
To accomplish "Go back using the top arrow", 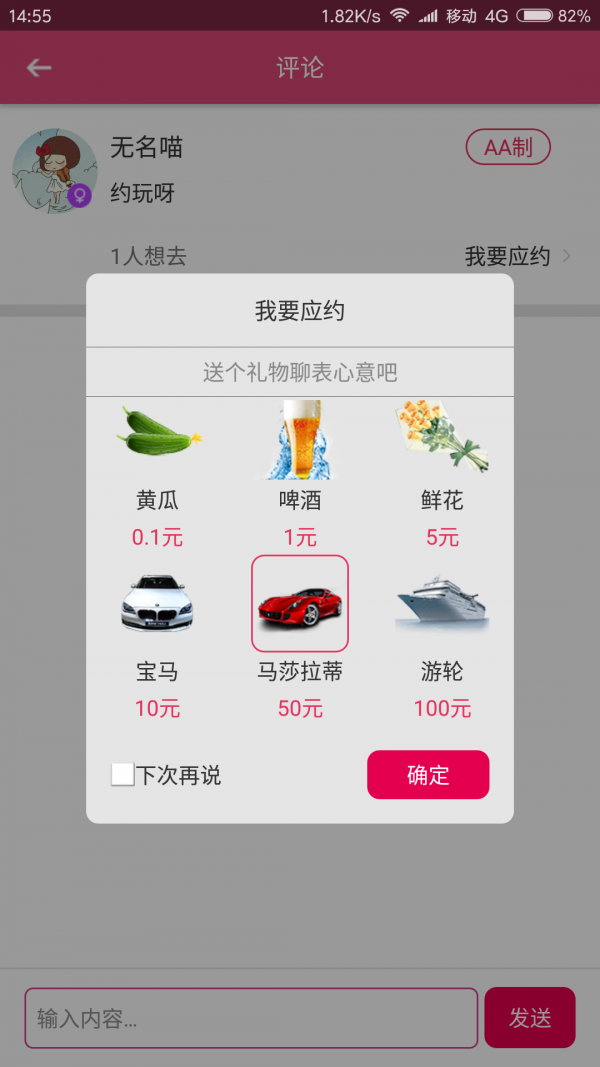I will [x=39, y=68].
